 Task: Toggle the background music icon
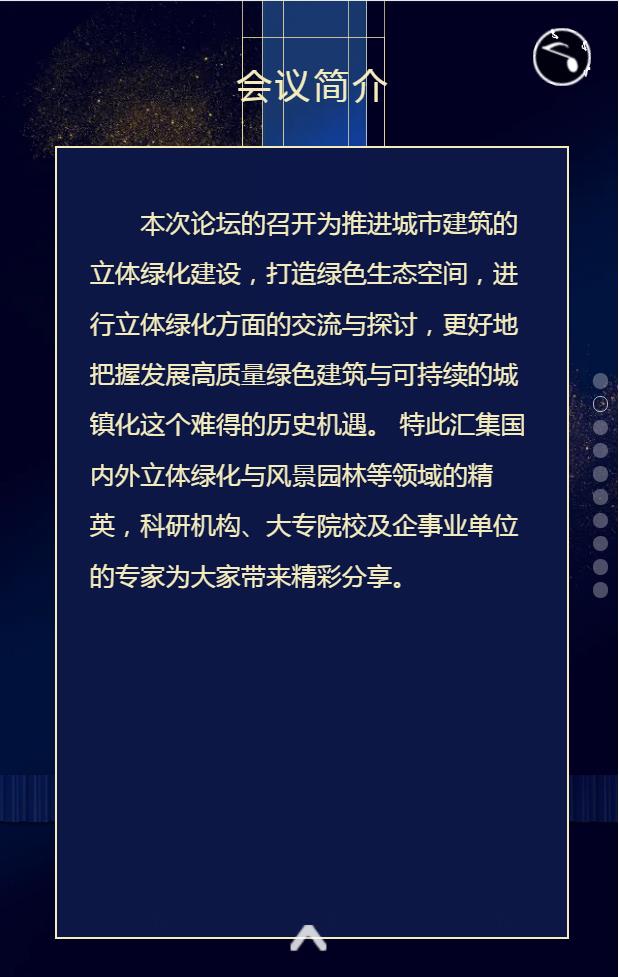[x=562, y=57]
